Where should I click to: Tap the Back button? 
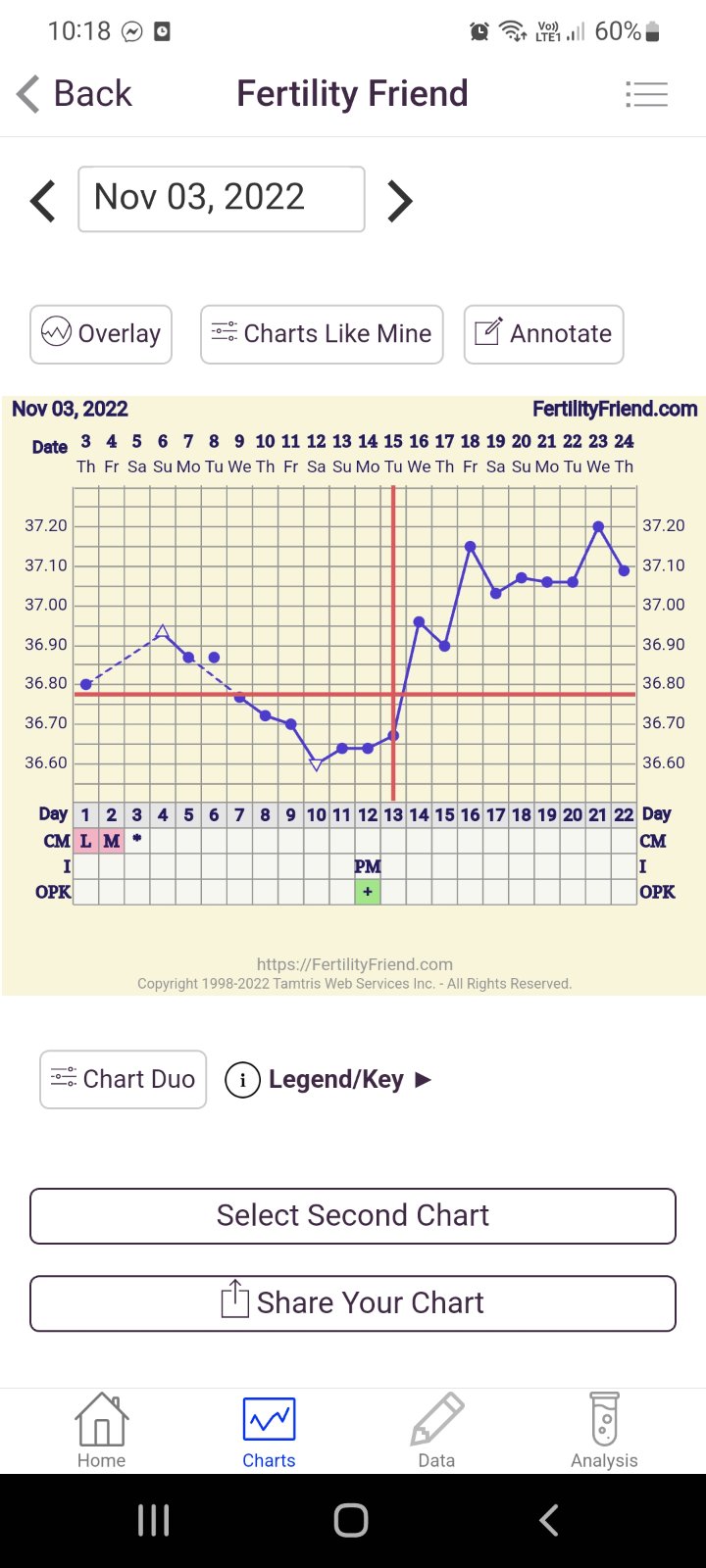pyautogui.click(x=75, y=94)
